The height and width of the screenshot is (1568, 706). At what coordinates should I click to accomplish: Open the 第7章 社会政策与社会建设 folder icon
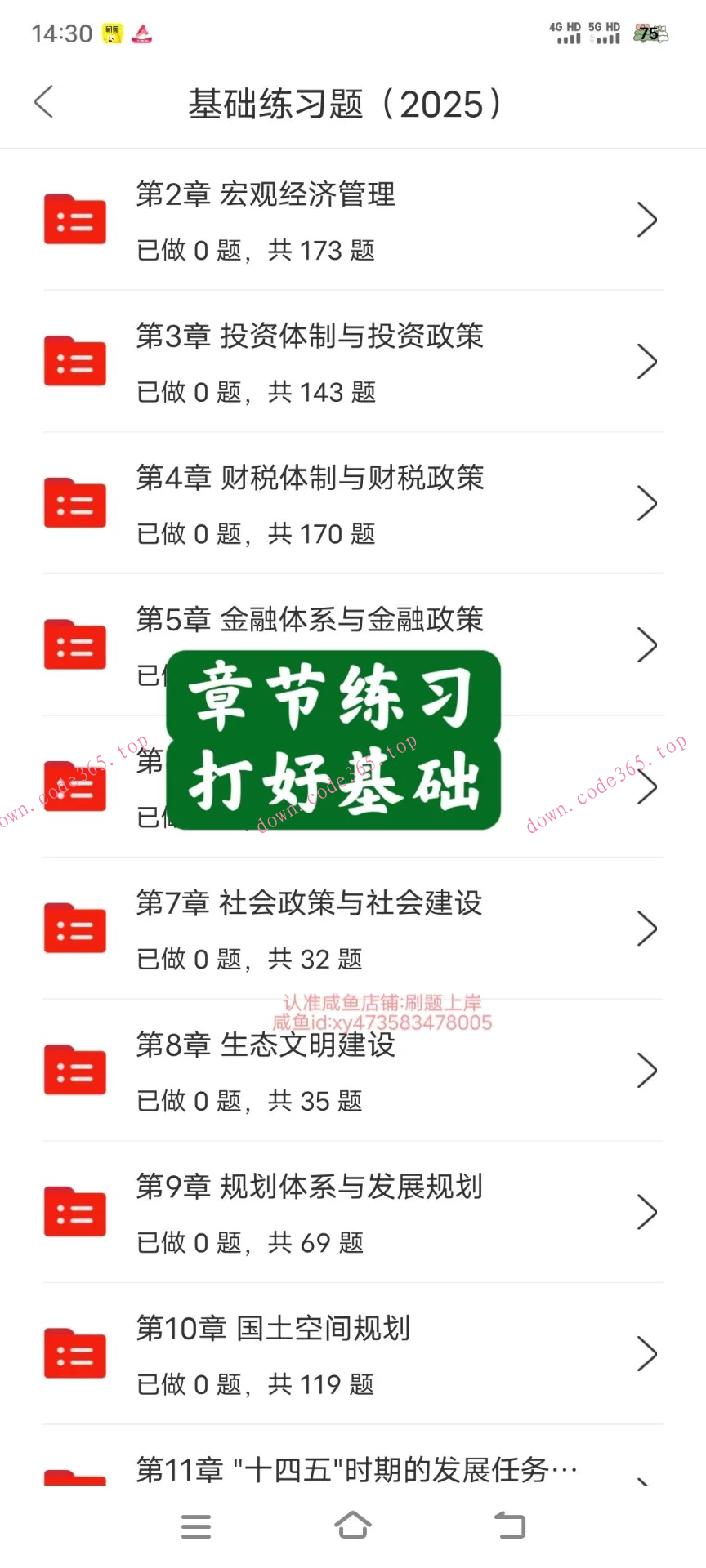[x=74, y=927]
